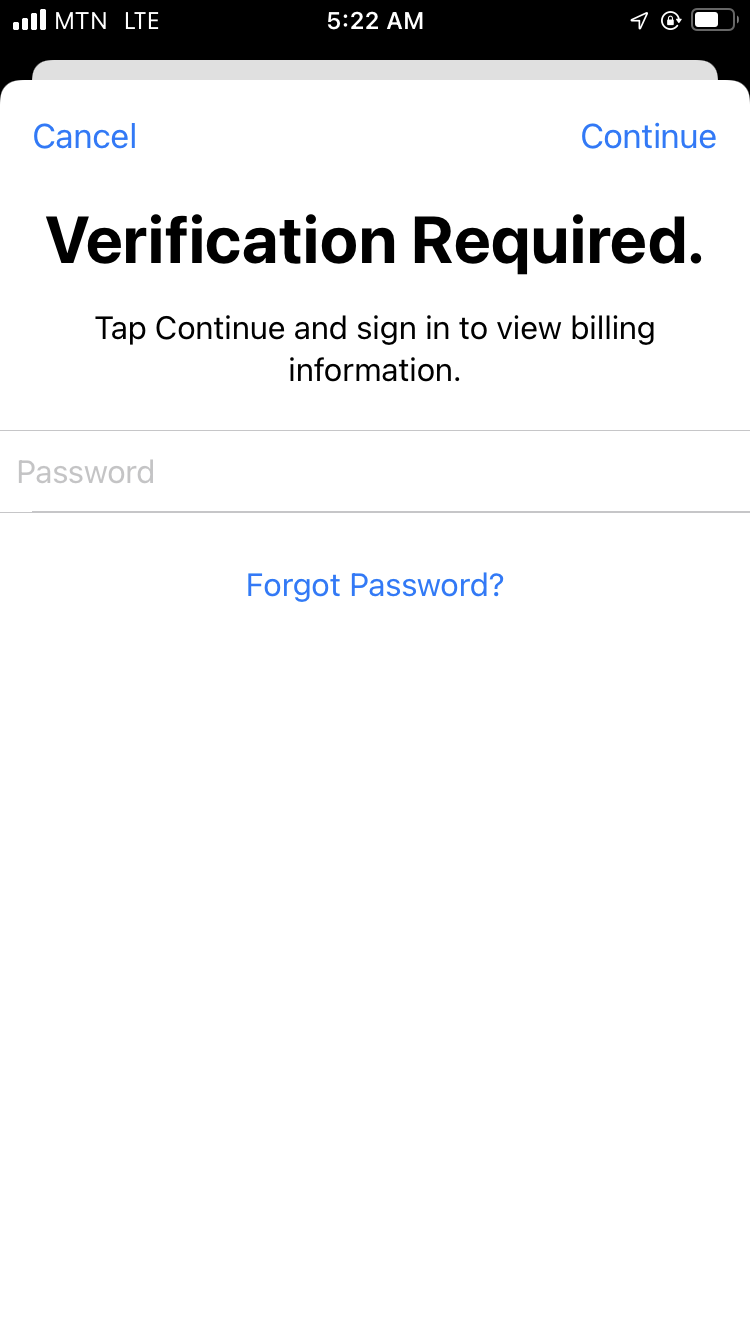The height and width of the screenshot is (1334, 750).
Task: Tap the billing information instruction text
Action: pos(375,349)
